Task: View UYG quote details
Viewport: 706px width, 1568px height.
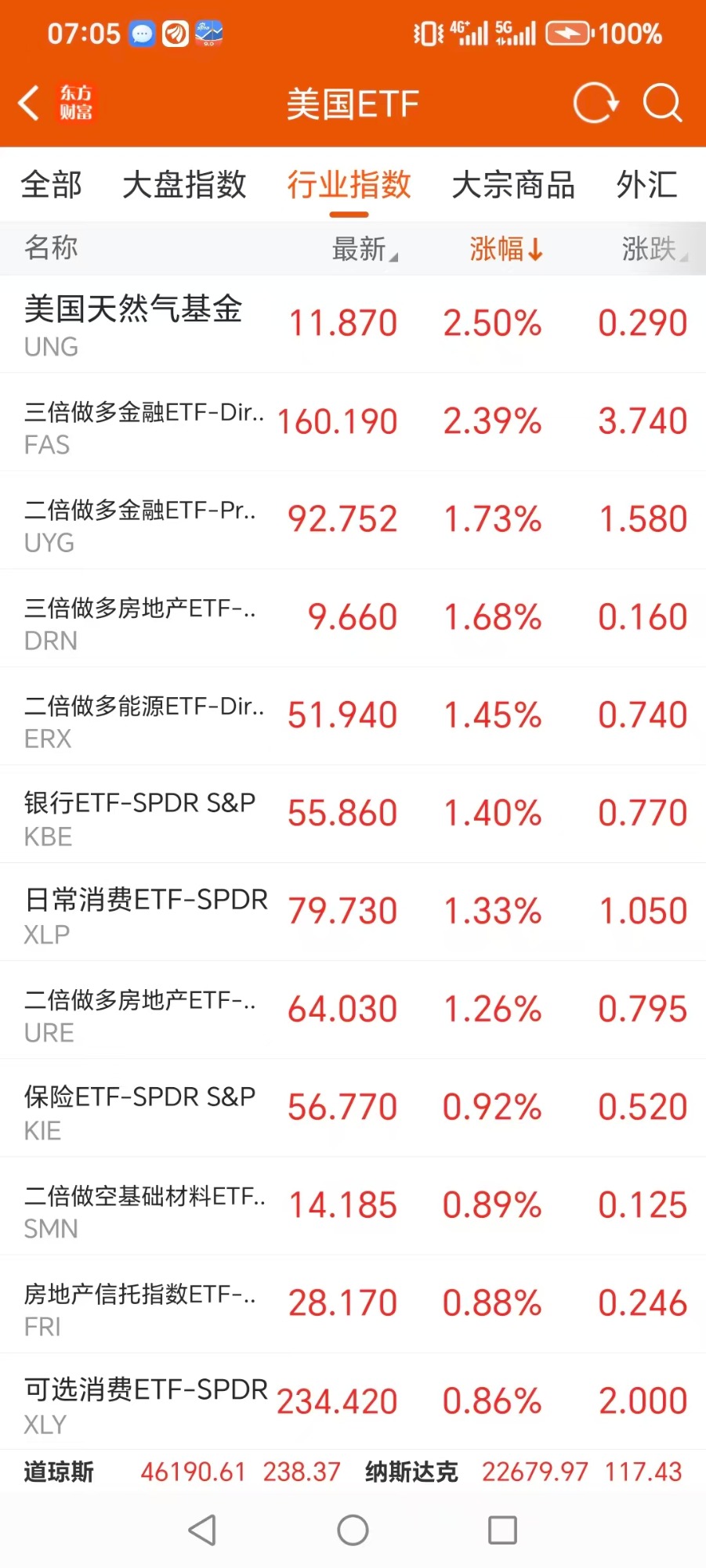Action: point(139,520)
